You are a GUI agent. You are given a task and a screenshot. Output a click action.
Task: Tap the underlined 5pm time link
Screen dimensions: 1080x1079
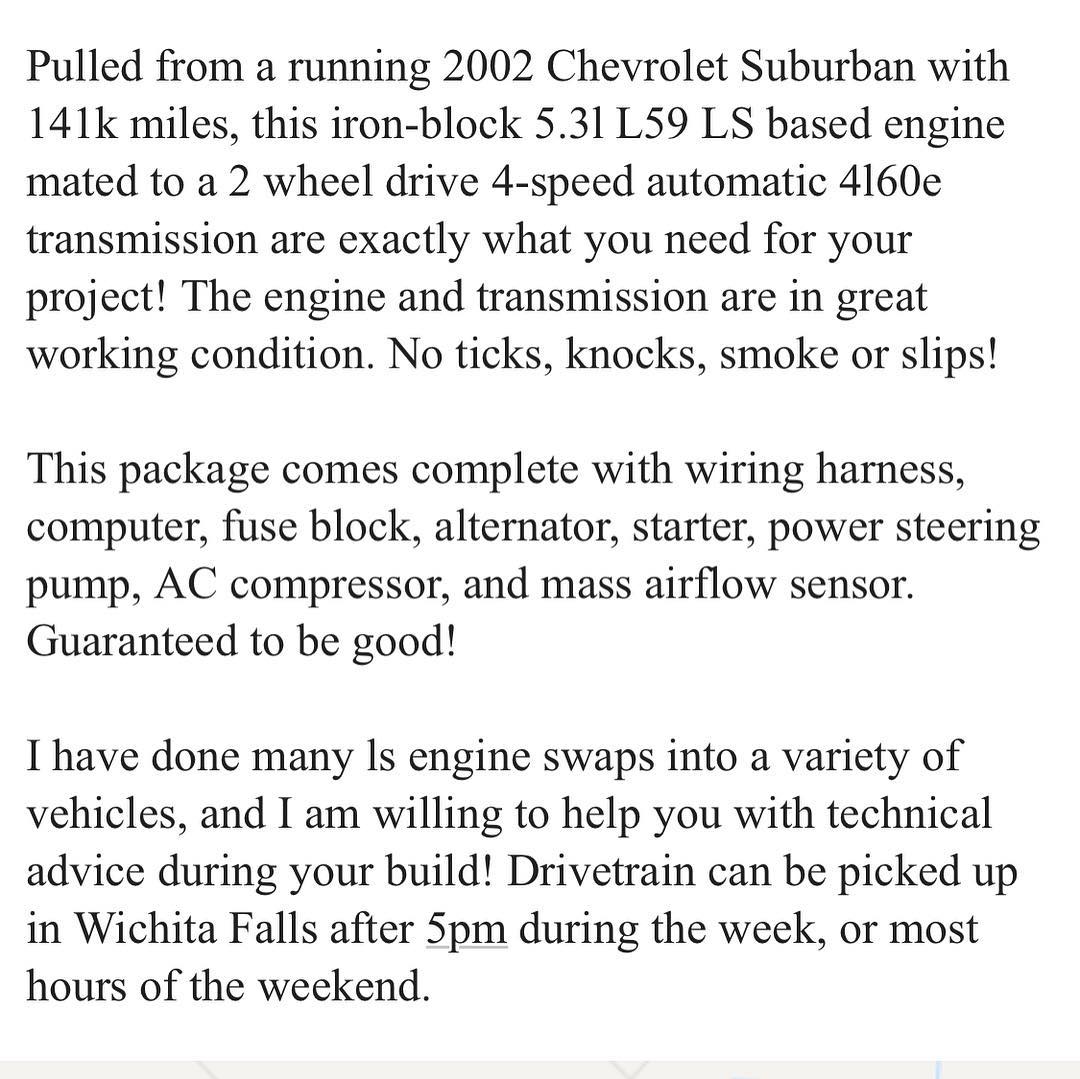(x=466, y=930)
